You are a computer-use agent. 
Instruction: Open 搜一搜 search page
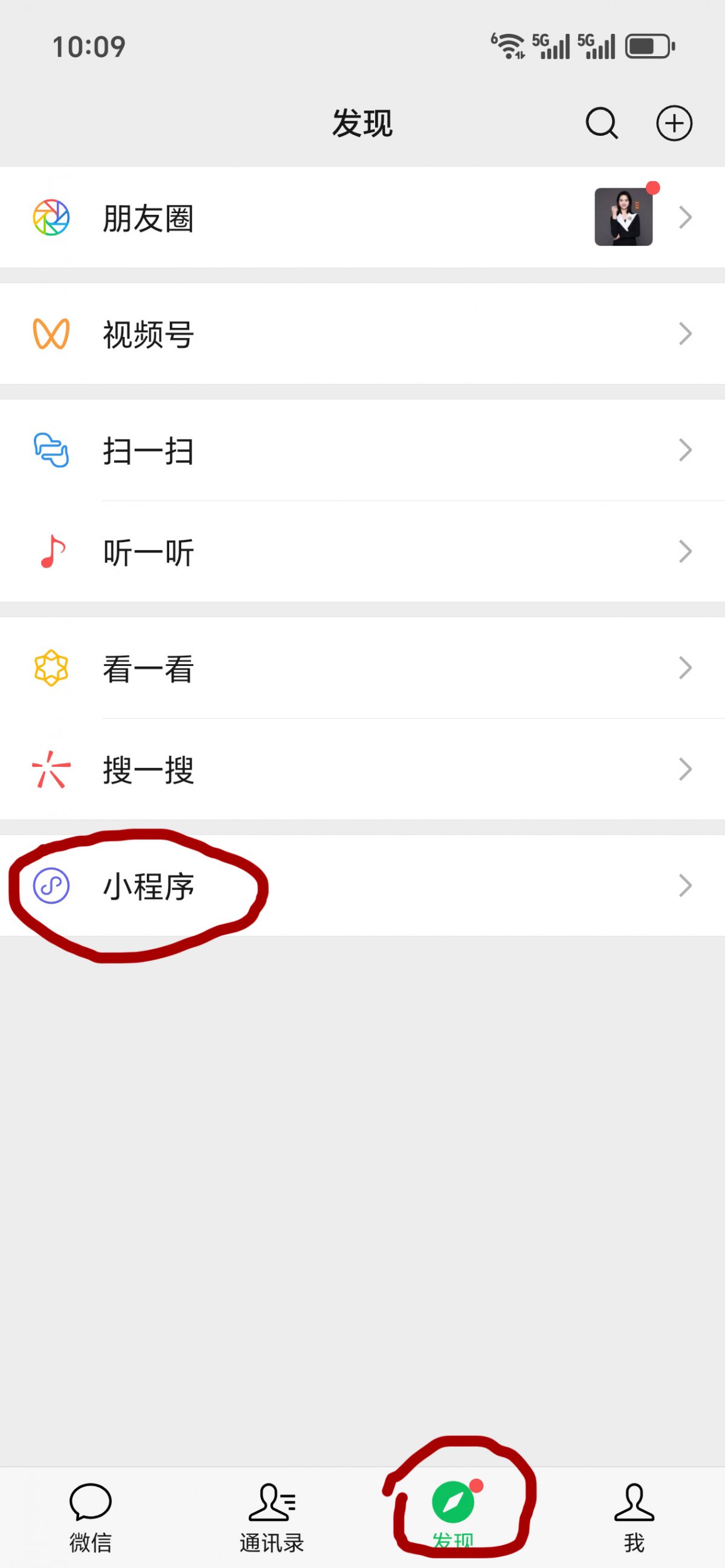pos(362,769)
